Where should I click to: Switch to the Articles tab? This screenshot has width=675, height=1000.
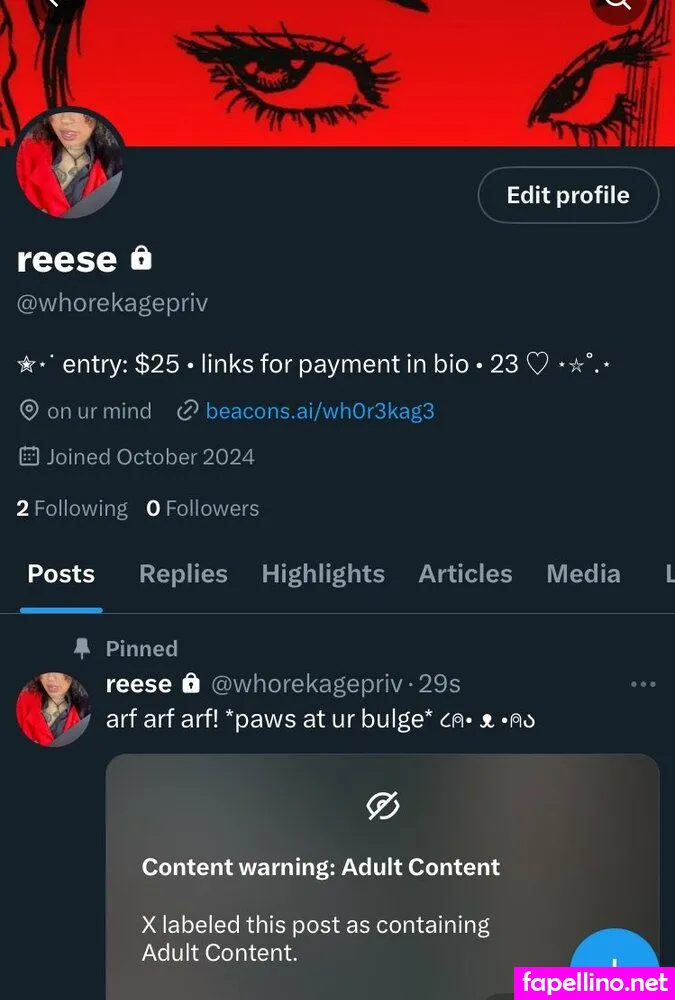pyautogui.click(x=465, y=574)
